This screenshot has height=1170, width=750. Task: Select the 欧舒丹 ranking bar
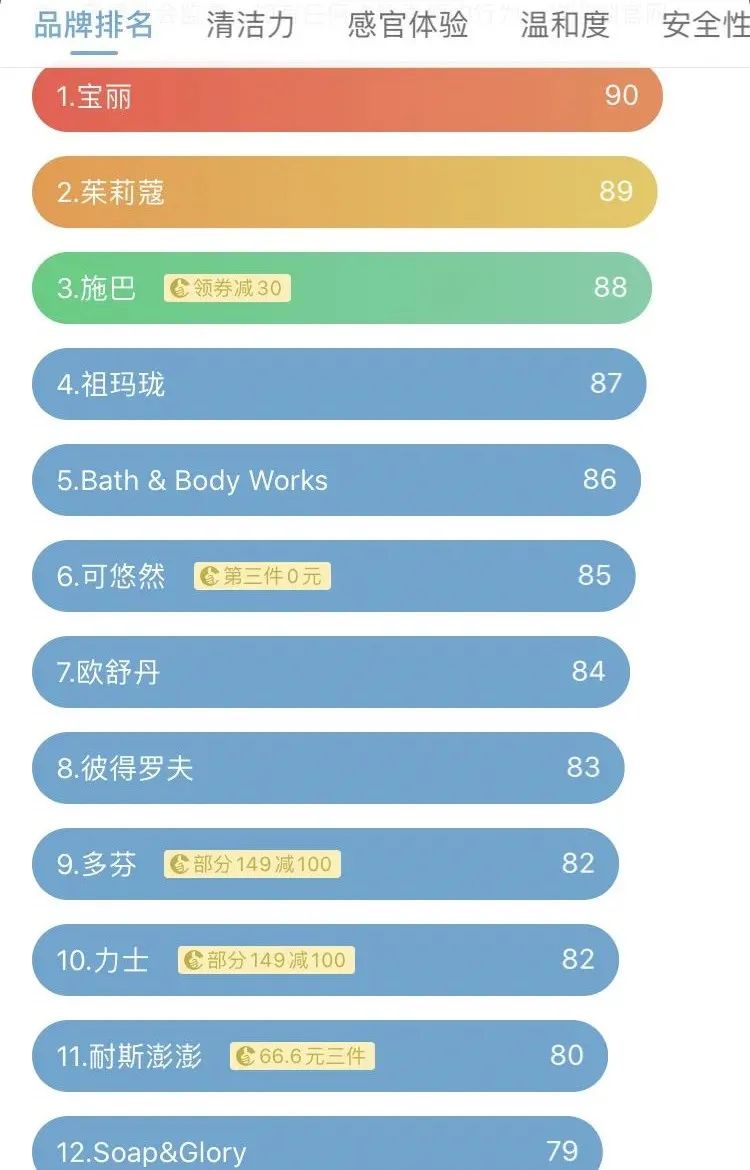330,672
